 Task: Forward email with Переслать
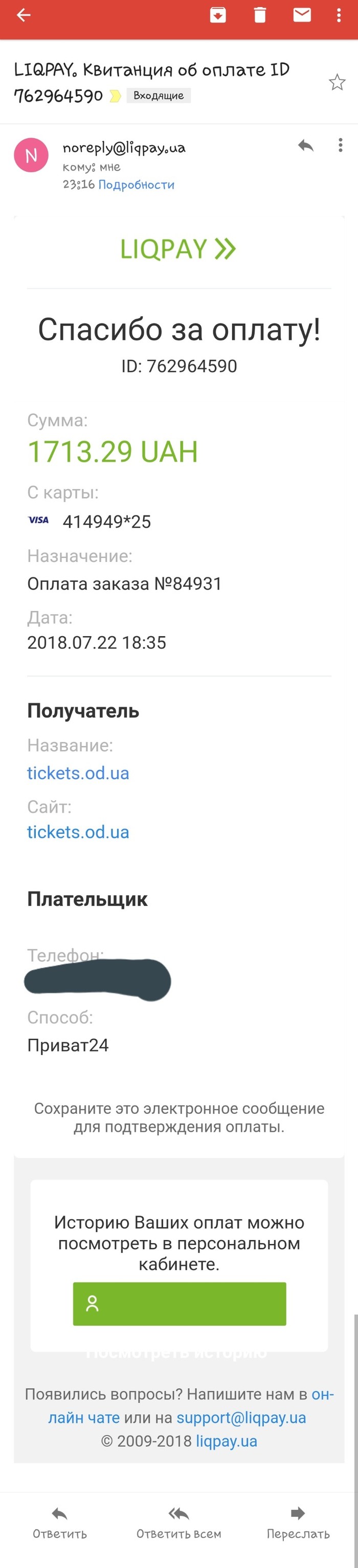pos(298,1522)
